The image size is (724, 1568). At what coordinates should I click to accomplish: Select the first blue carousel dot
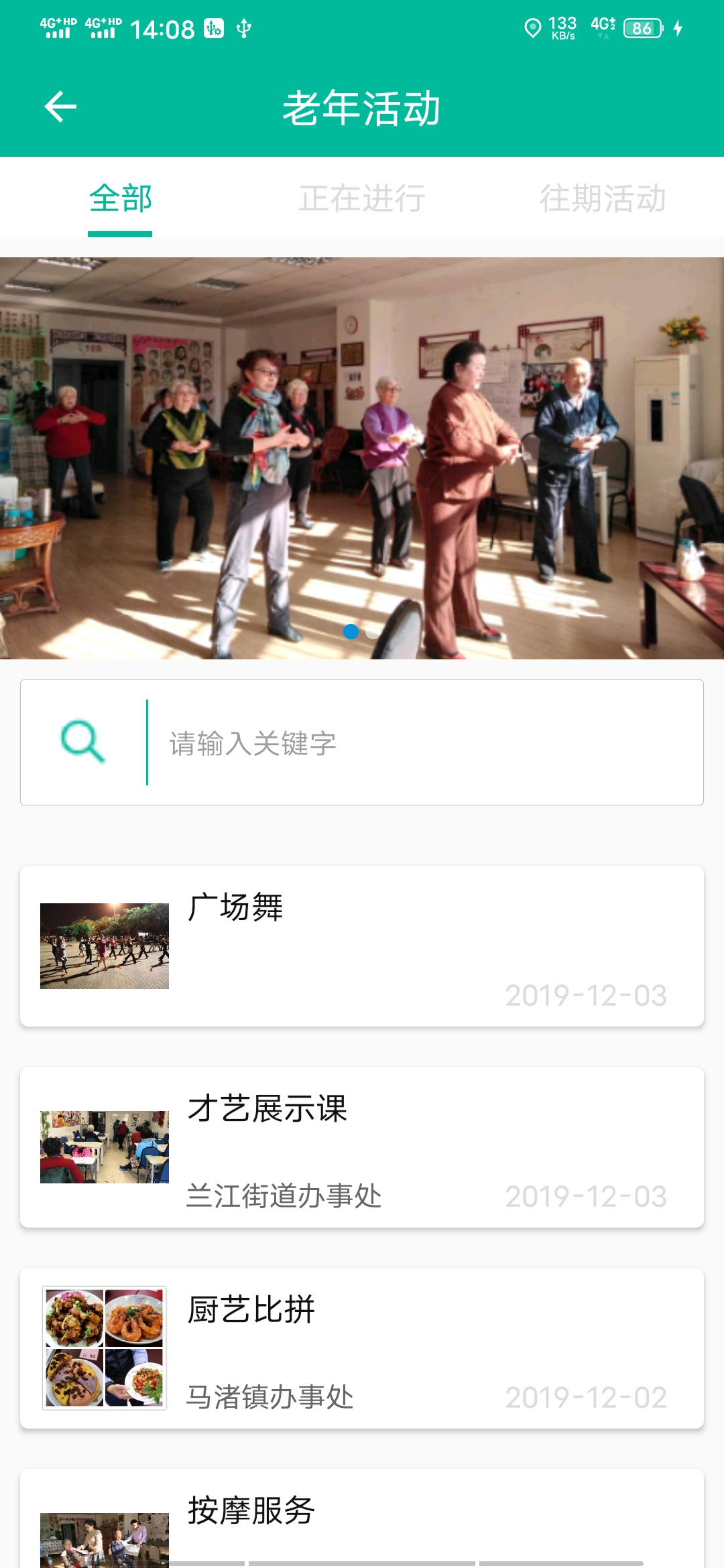tap(349, 631)
